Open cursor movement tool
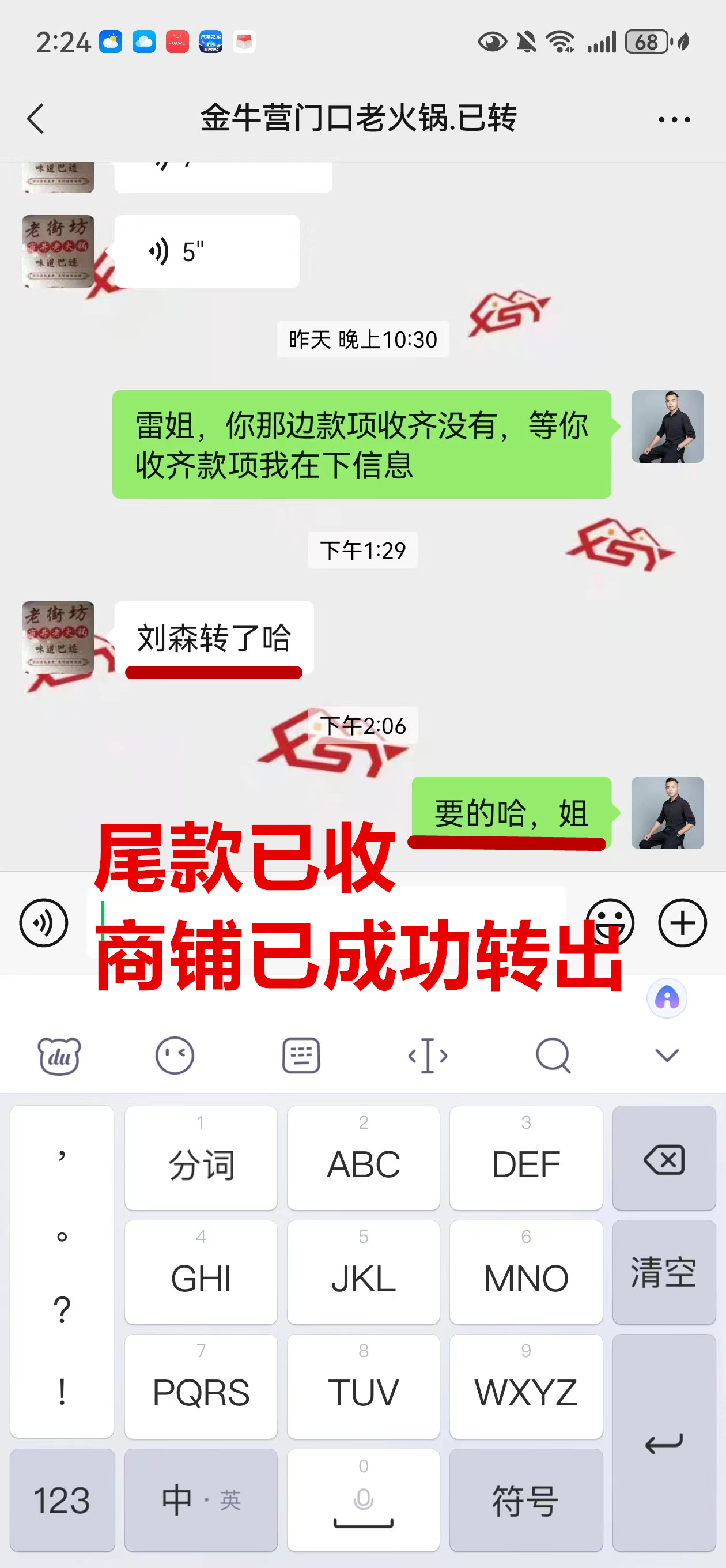 point(427,1056)
